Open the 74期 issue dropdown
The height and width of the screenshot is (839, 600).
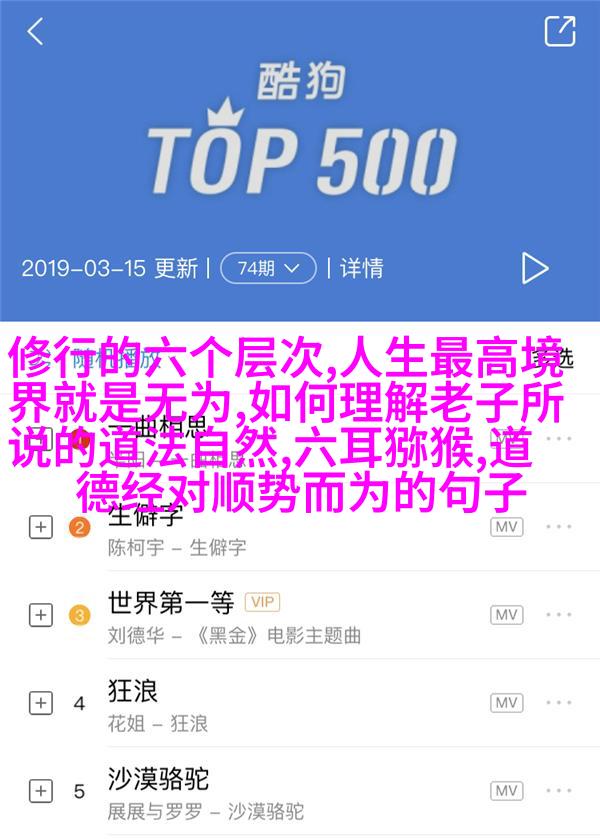(x=267, y=268)
